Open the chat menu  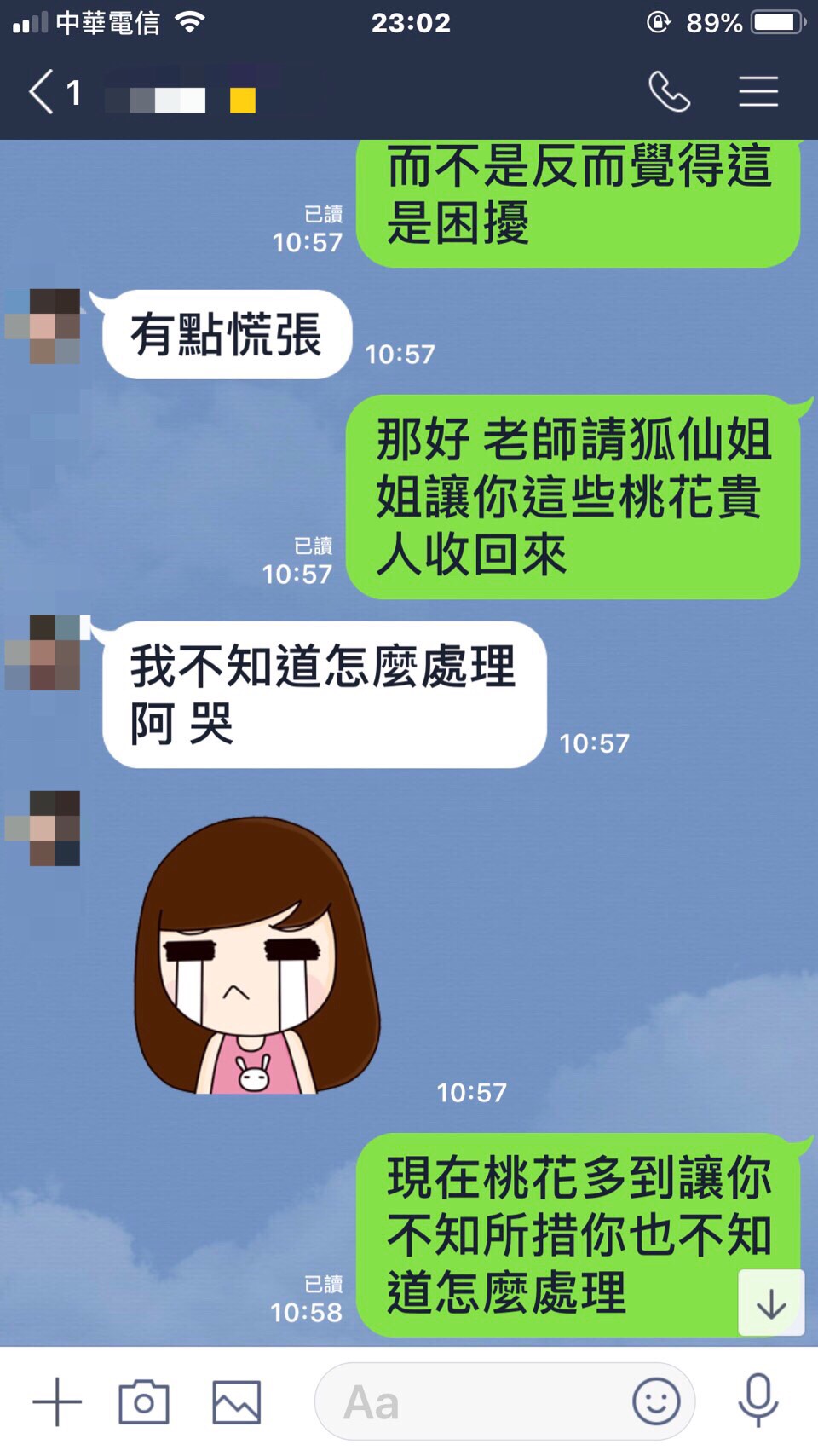click(x=758, y=92)
